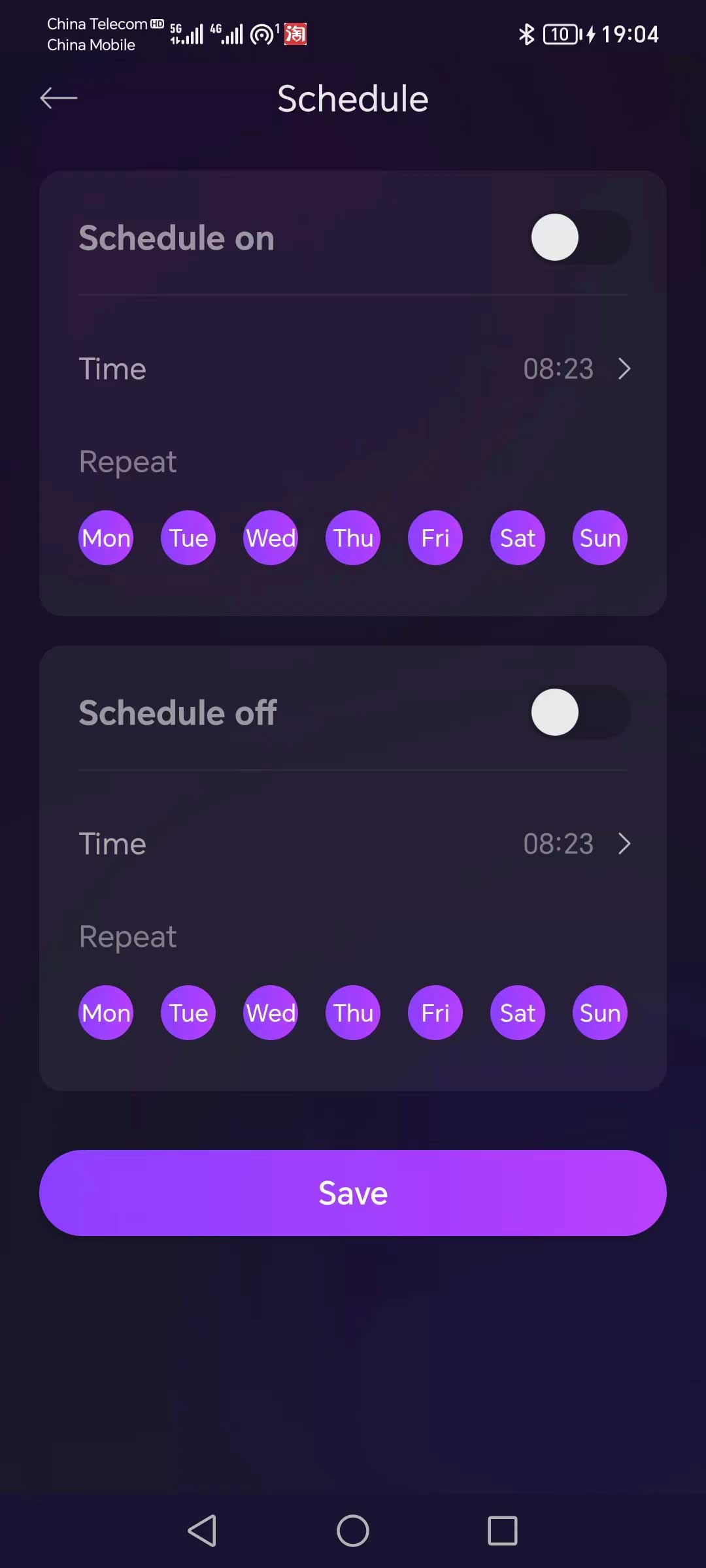Toggle Thu under Schedule on repeat
This screenshot has width=706, height=1568.
(353, 538)
